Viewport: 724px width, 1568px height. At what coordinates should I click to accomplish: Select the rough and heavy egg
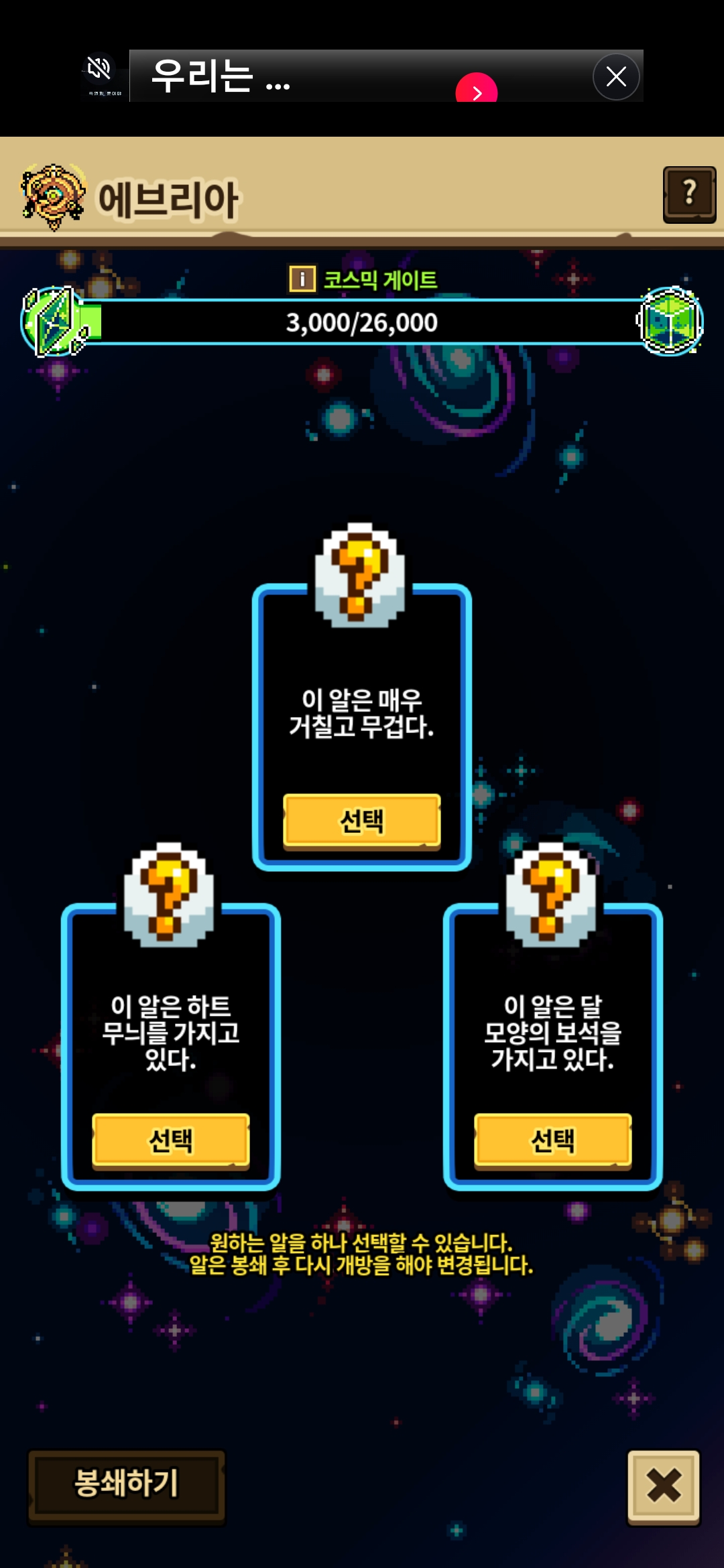pos(362,821)
